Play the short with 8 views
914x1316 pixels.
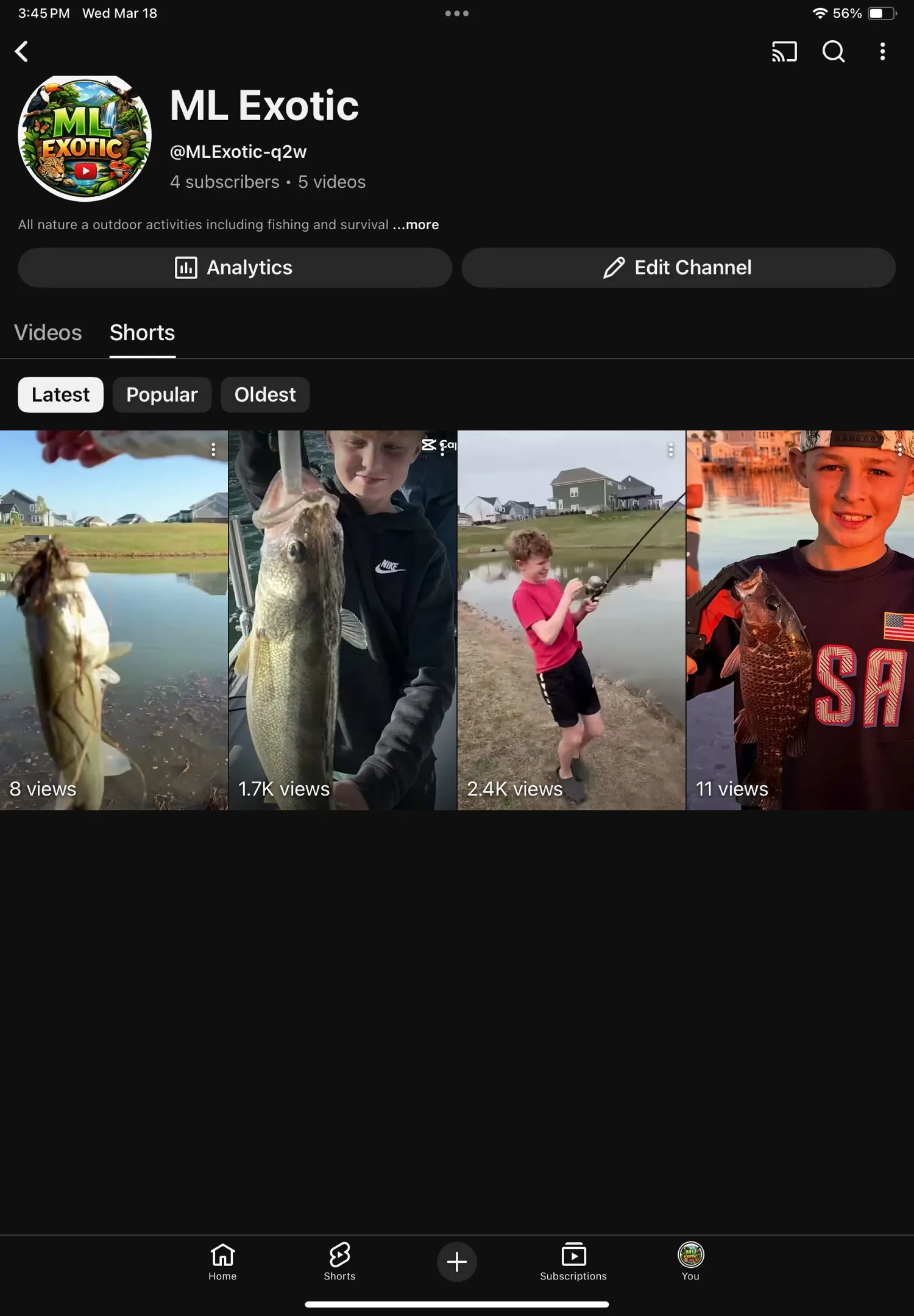click(x=114, y=620)
